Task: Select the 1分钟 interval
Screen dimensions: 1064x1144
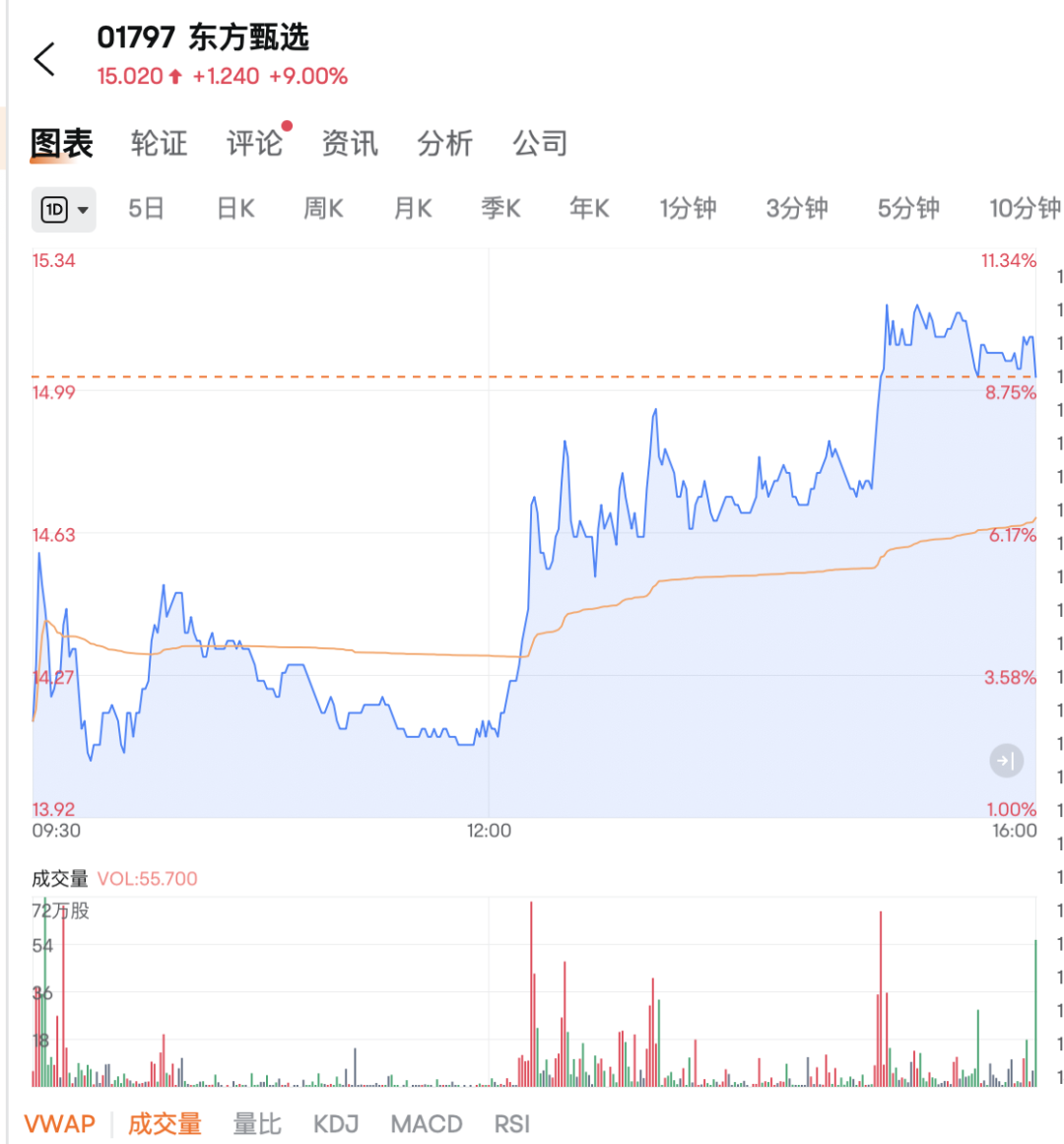Action: click(688, 209)
